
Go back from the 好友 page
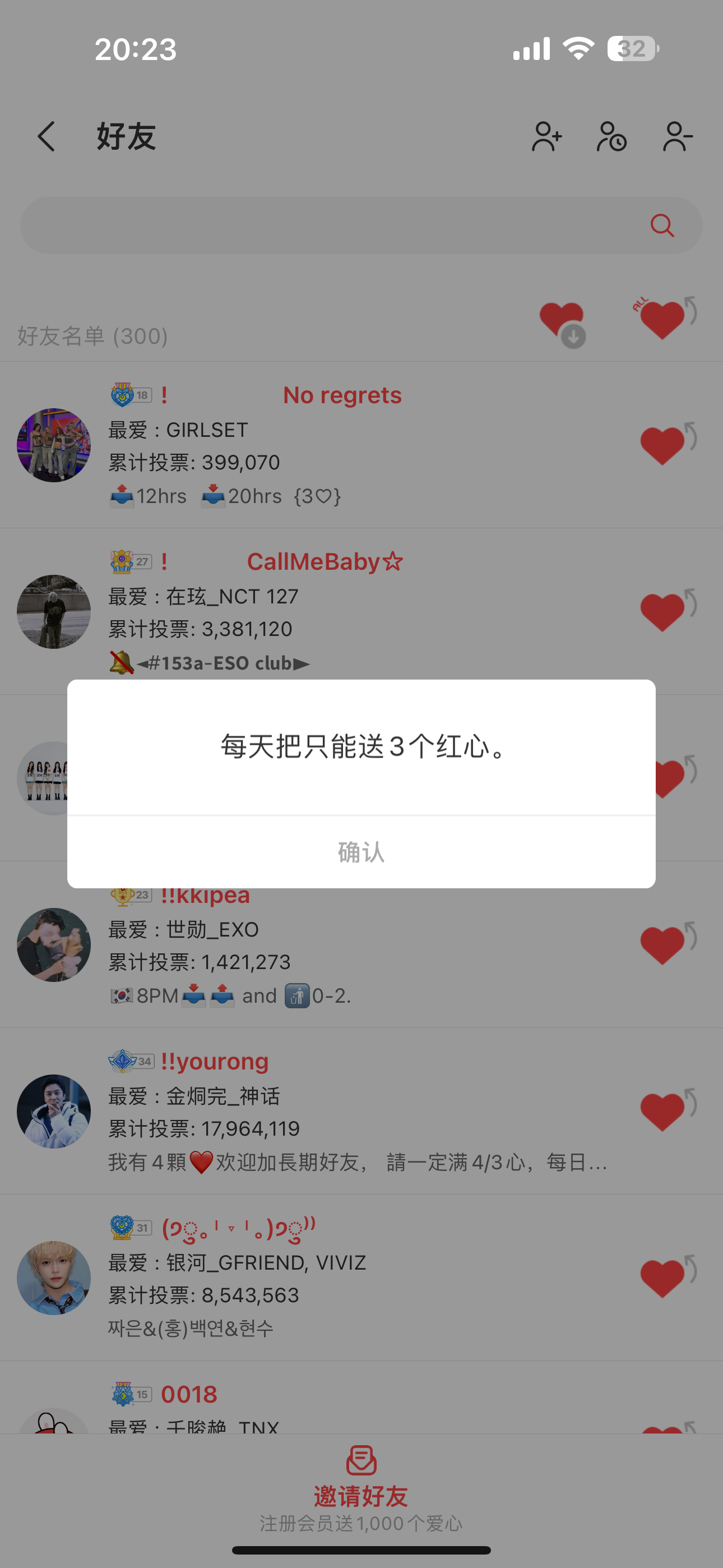tap(47, 136)
